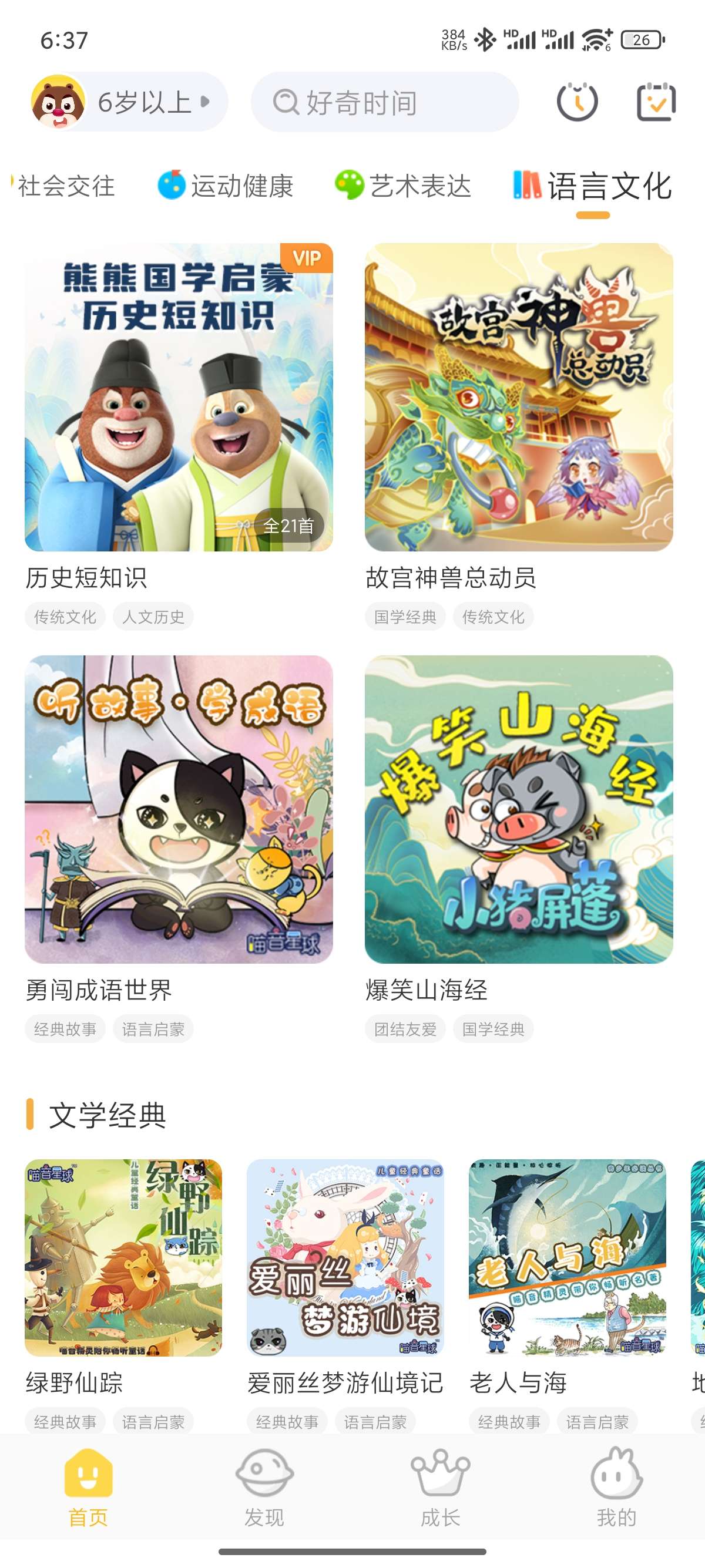Switch to the 运动健康 tab

pos(226,186)
